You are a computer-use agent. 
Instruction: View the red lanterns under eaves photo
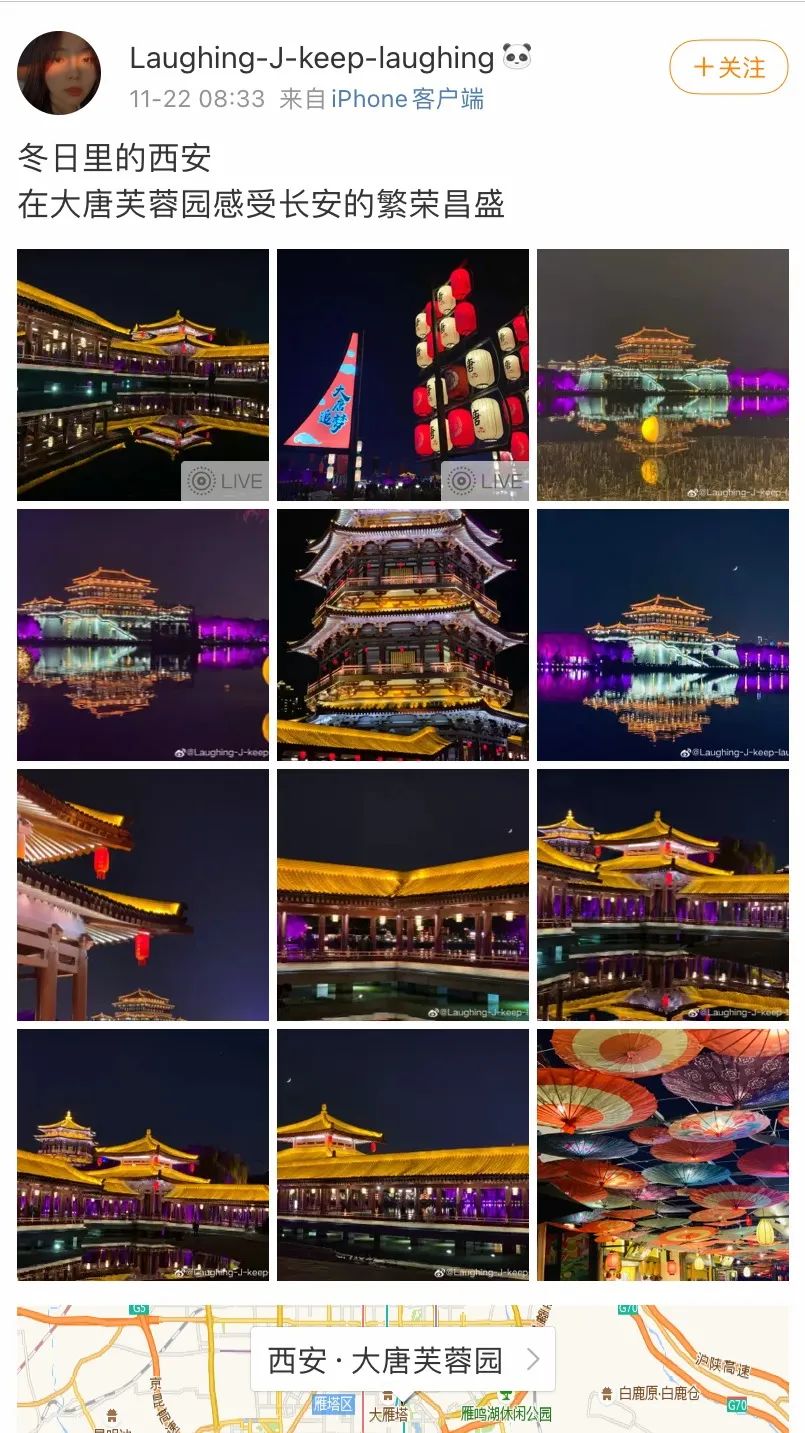[143, 895]
